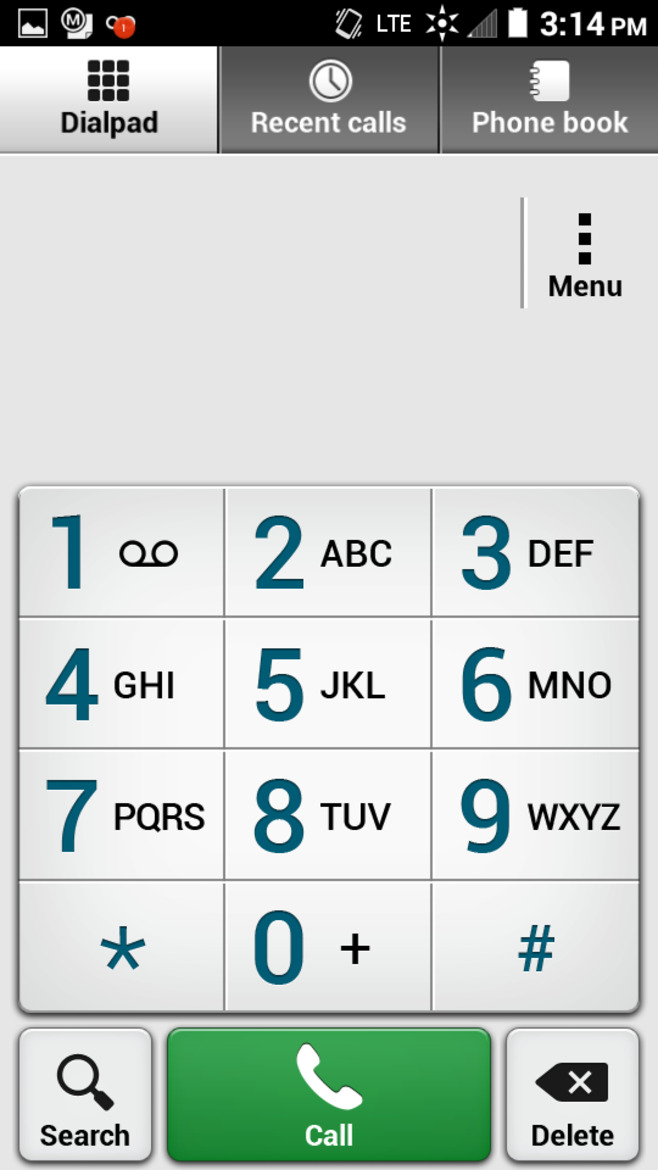Delete the last entered digit
658x1170 pixels.
[x=572, y=1096]
